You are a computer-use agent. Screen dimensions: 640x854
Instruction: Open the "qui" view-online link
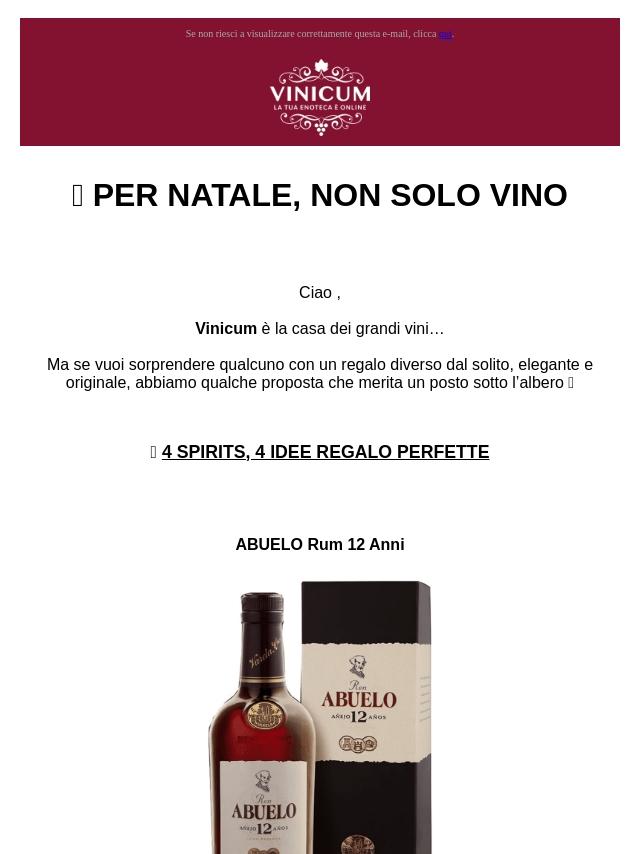446,34
